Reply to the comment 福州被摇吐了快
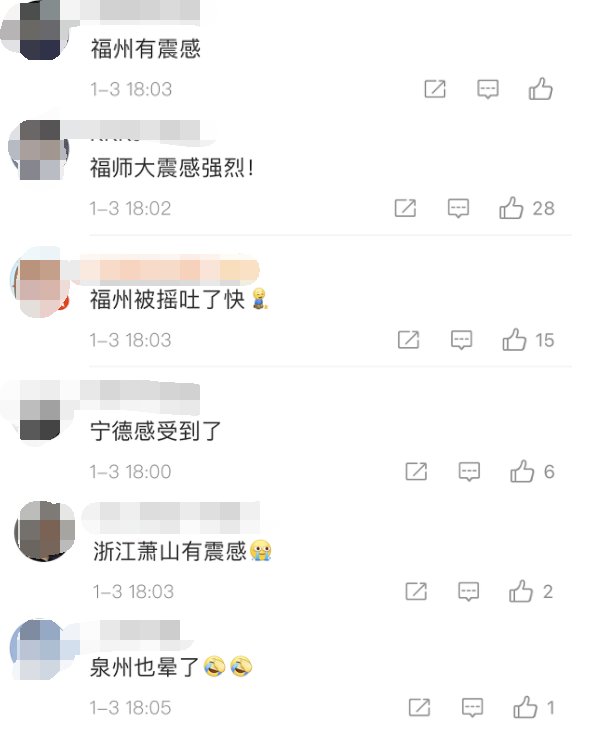Screen dimensions: 602x729 coord(461,340)
